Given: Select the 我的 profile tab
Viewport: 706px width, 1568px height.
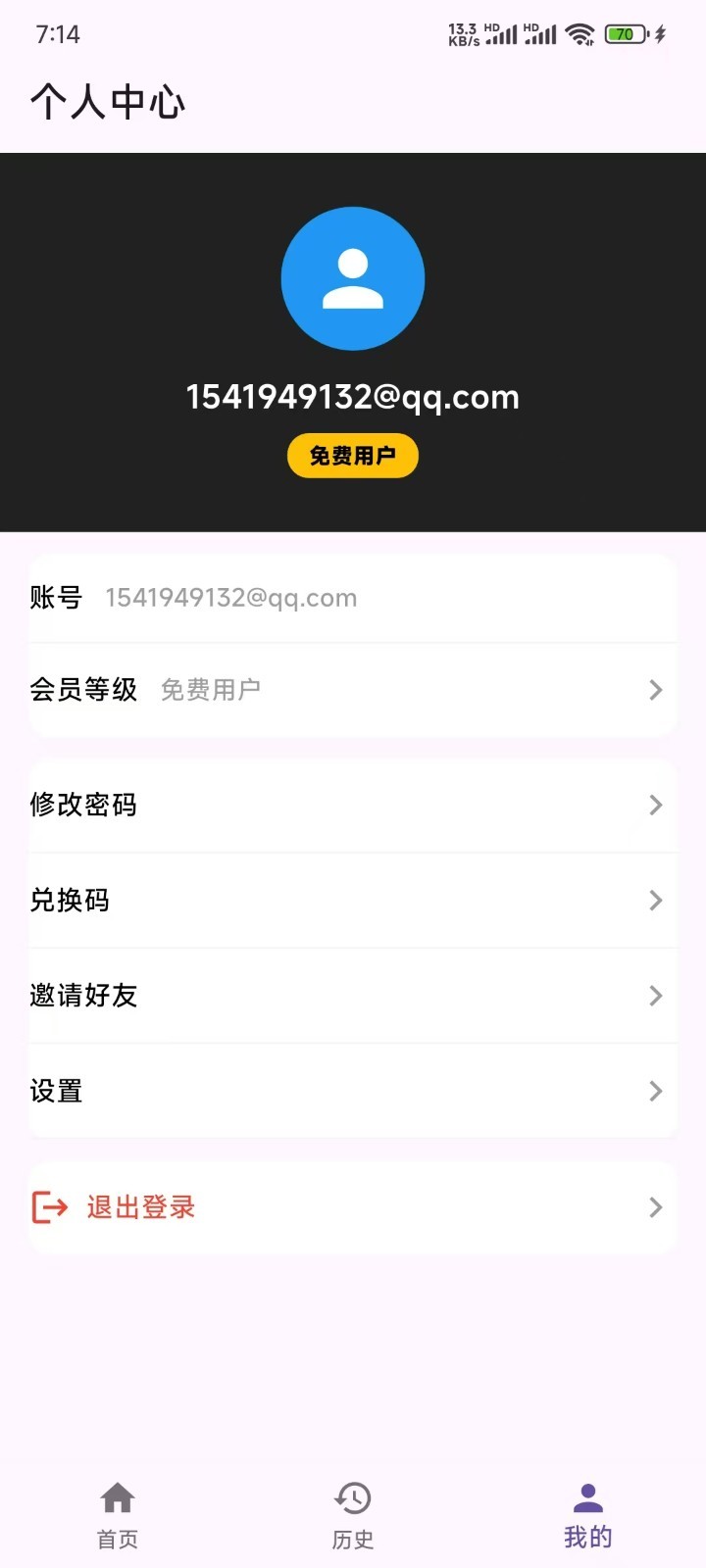Looking at the screenshot, I should tap(588, 1515).
